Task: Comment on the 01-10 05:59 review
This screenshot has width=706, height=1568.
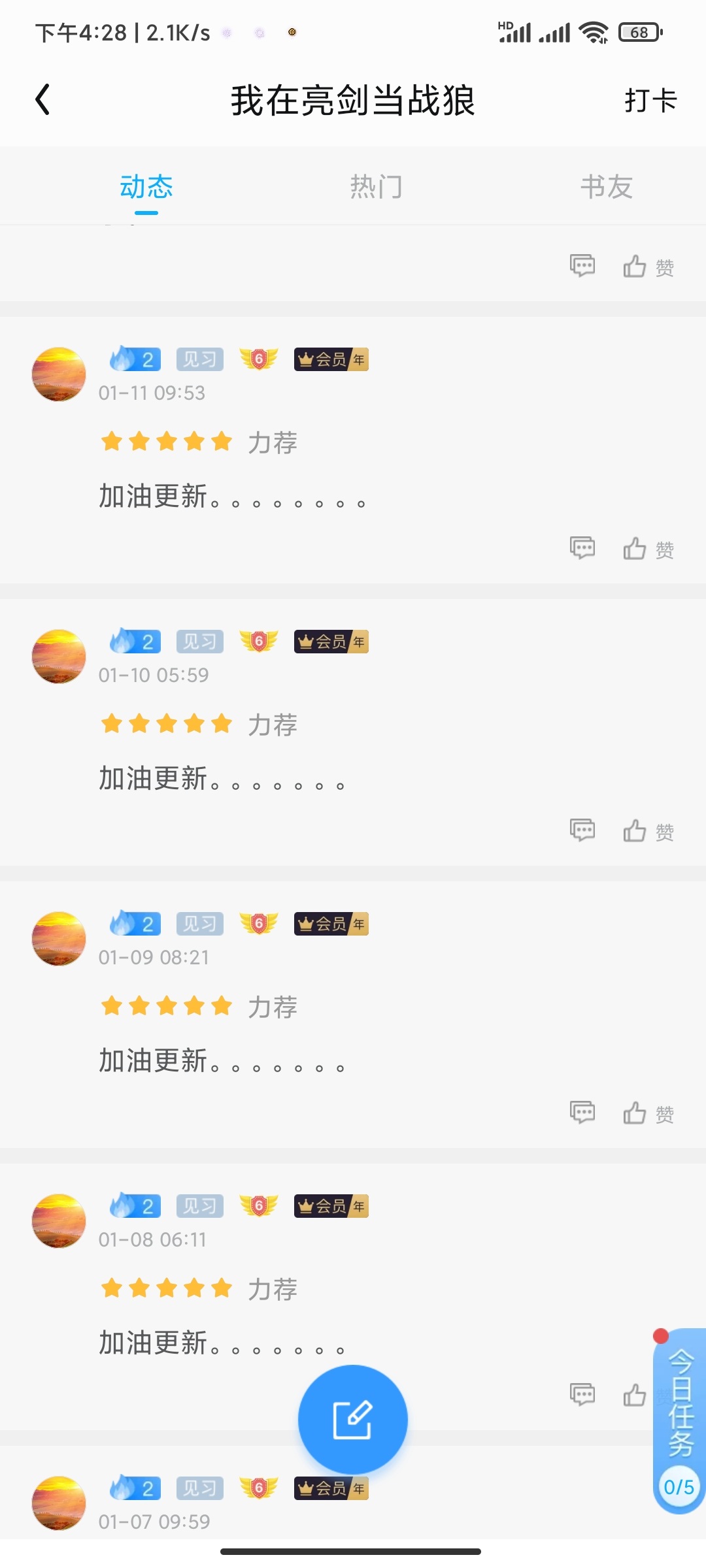Action: [582, 830]
